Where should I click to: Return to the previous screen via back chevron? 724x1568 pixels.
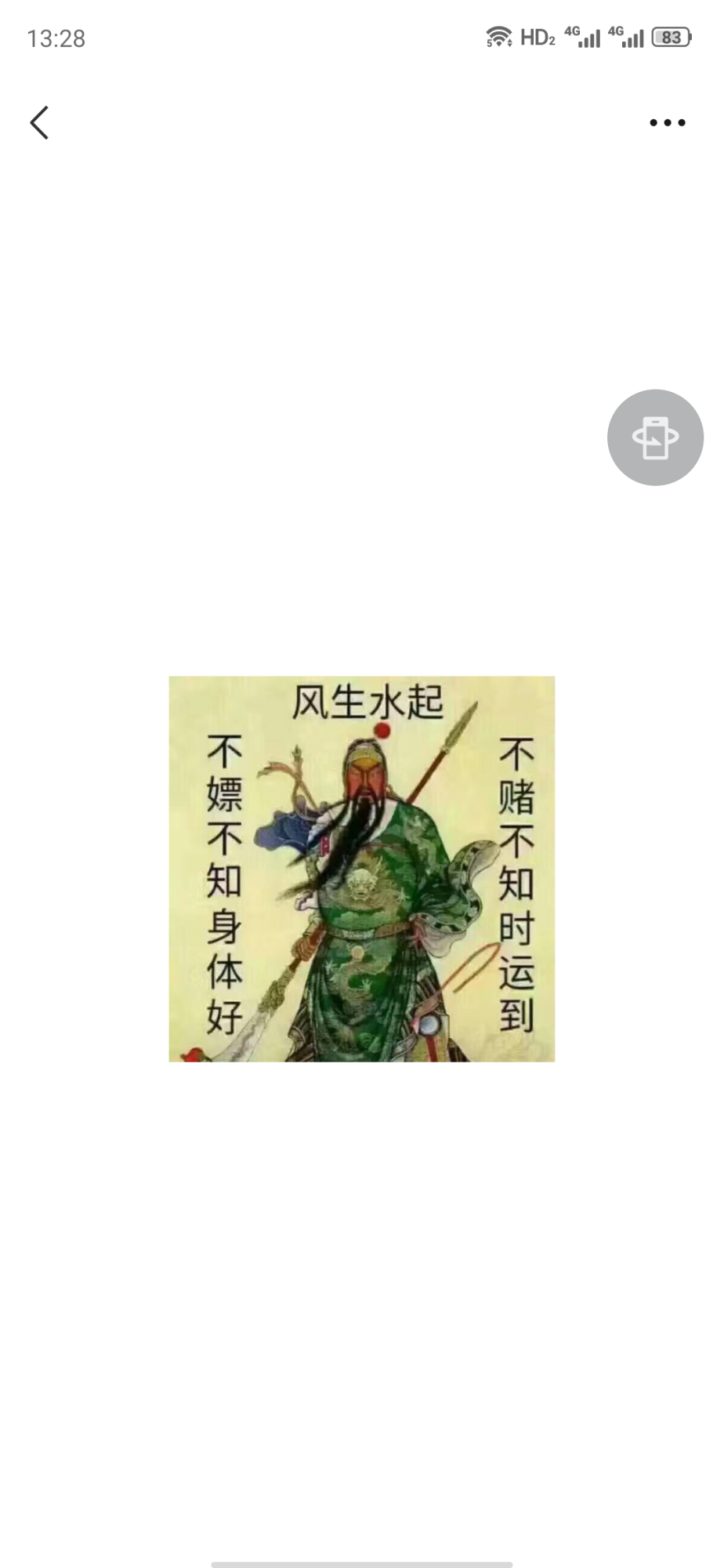click(x=40, y=122)
